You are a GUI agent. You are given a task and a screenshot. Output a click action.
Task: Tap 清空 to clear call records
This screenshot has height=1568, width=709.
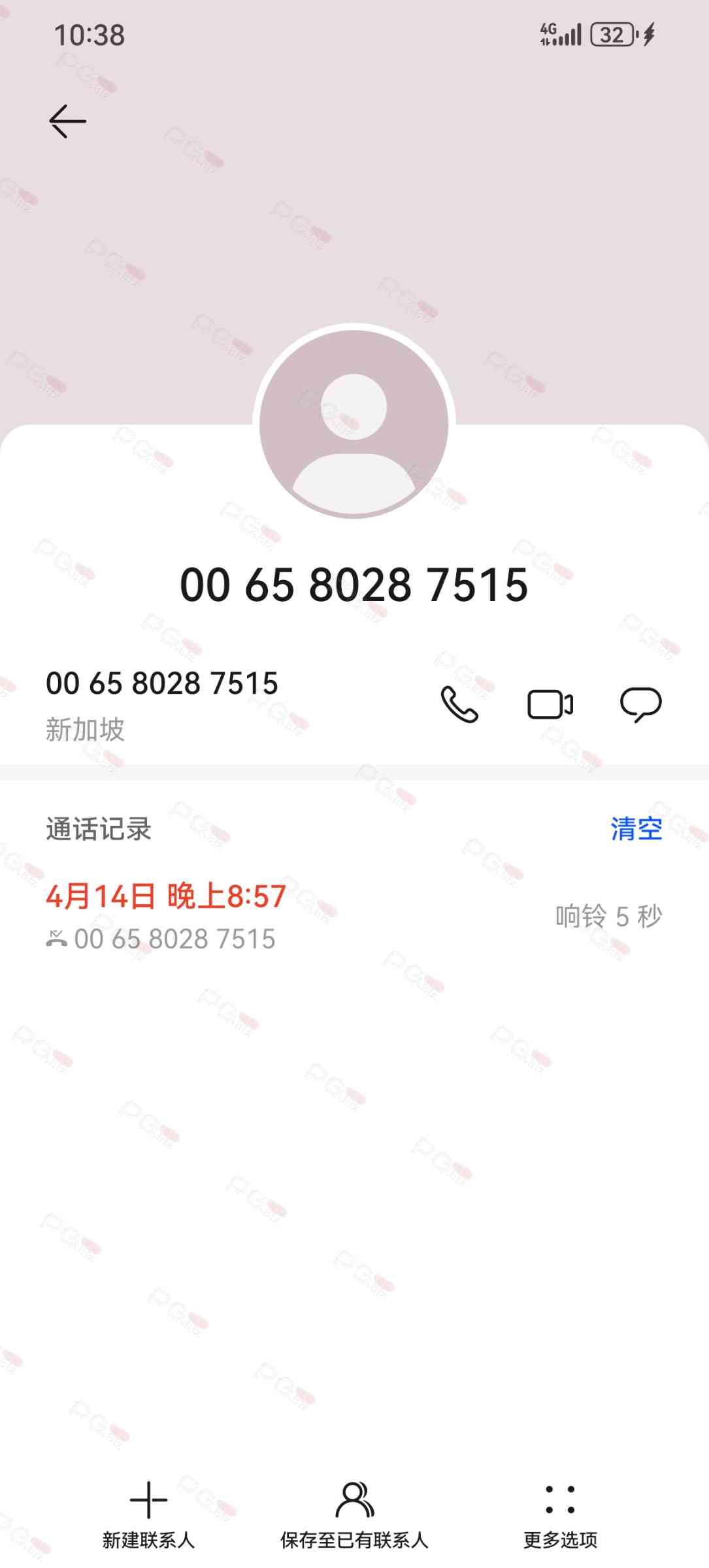[x=636, y=829]
